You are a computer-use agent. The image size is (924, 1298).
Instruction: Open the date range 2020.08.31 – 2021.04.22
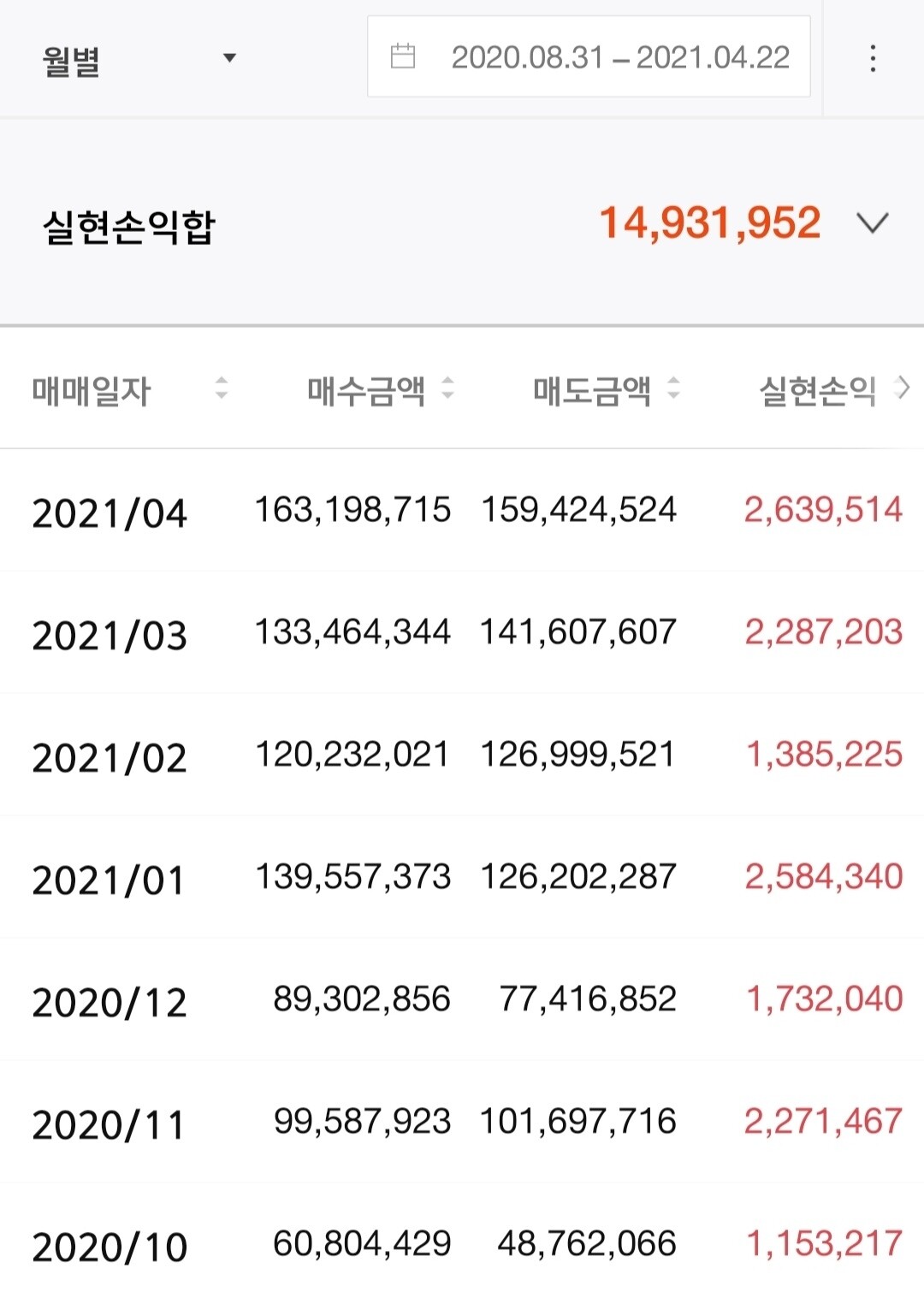[620, 58]
